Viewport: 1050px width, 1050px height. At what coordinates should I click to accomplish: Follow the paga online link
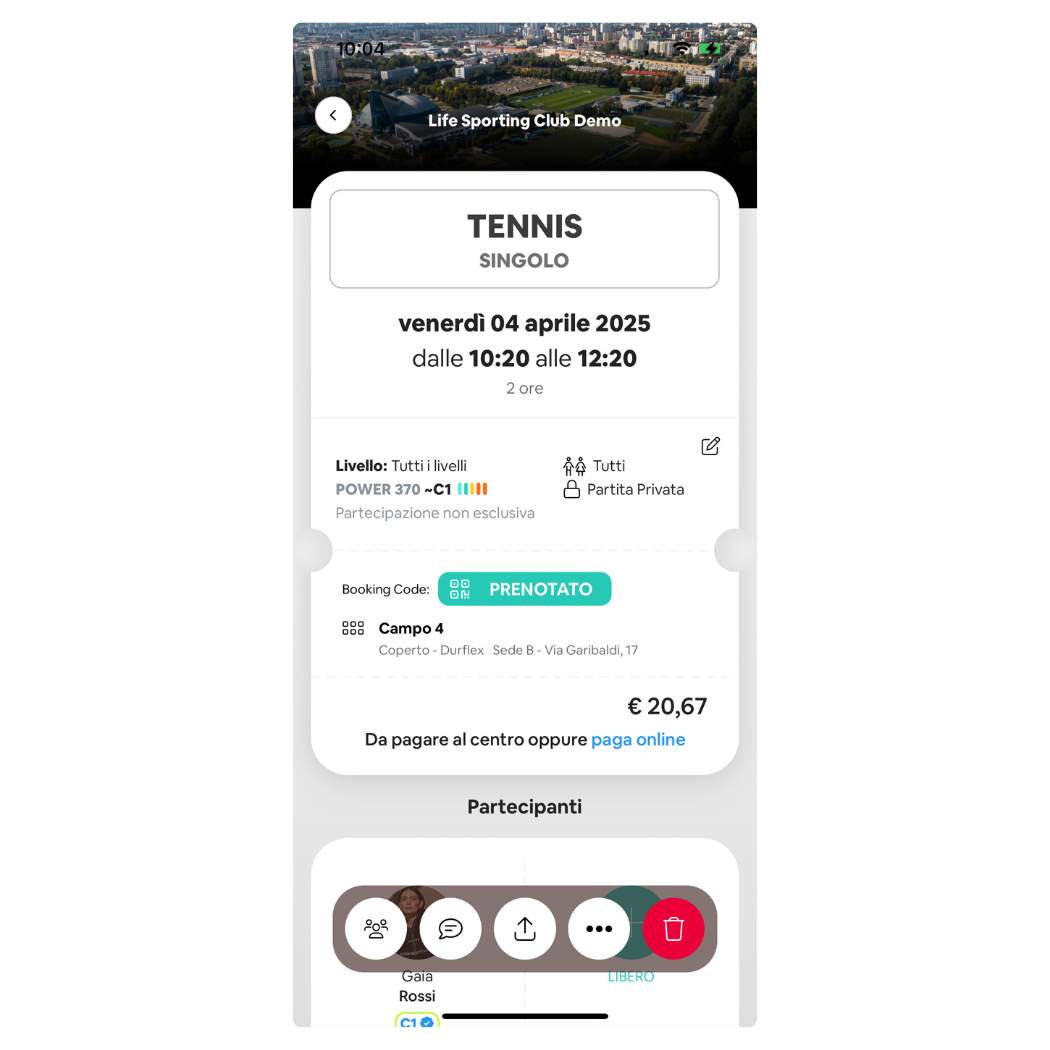[638, 740]
